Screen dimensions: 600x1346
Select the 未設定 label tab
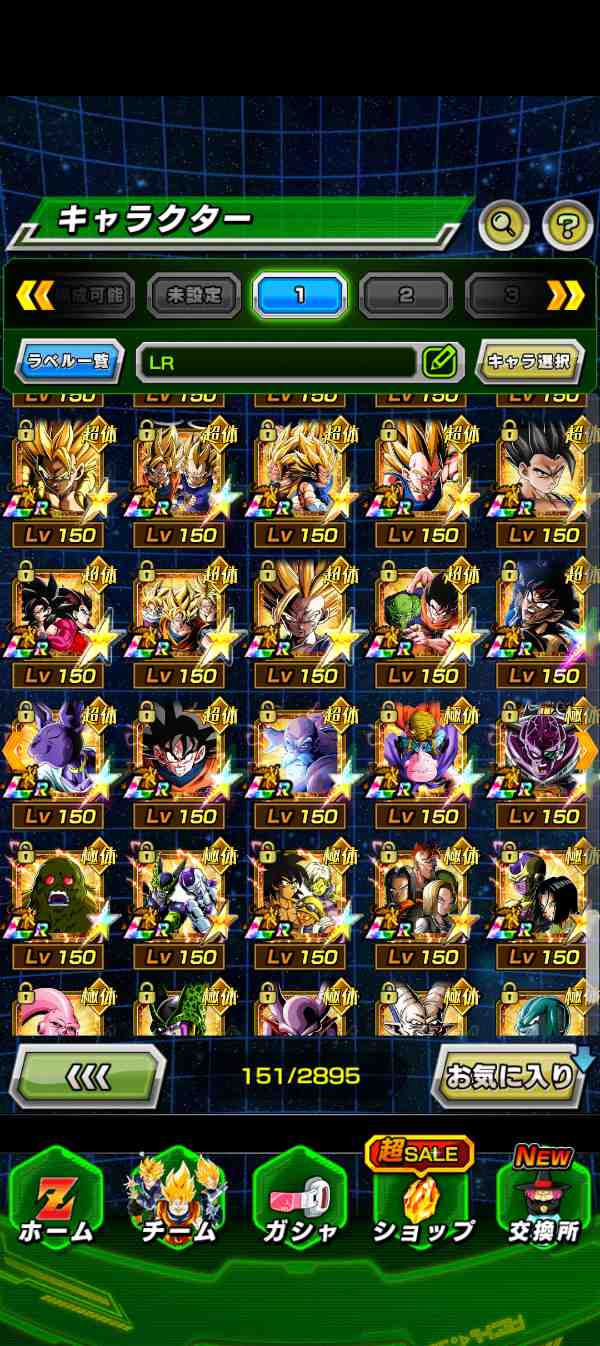[x=194, y=295]
